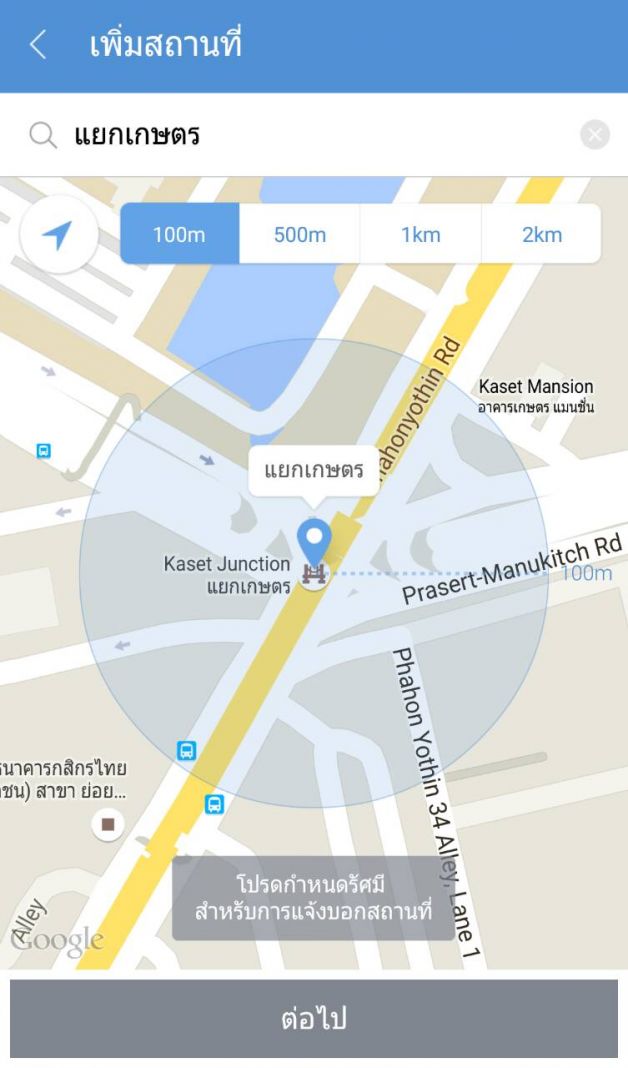Select the 100m radius option
Viewport: 628px width, 1068px height.
pyautogui.click(x=179, y=235)
